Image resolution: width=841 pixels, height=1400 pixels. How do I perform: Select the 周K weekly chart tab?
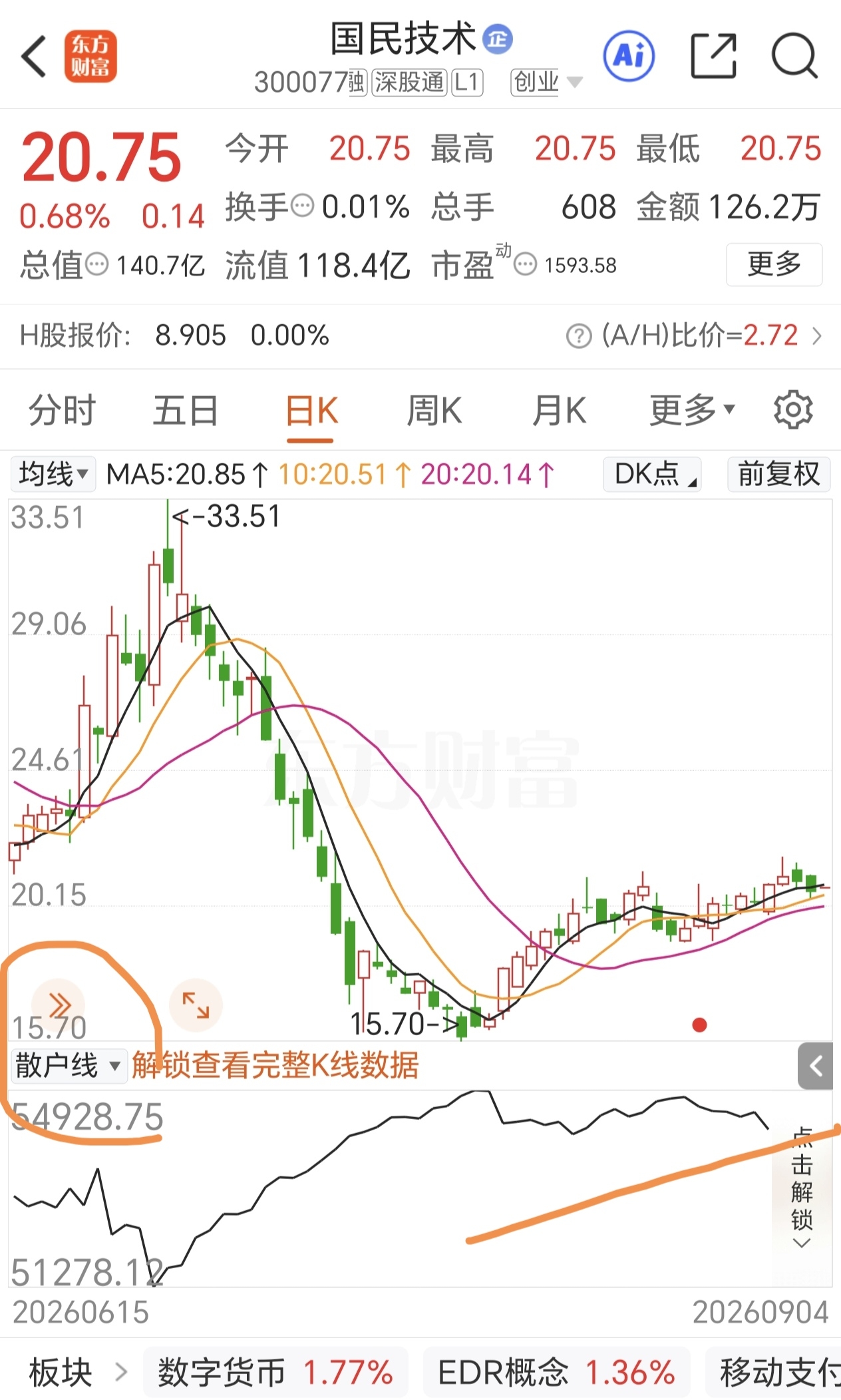pyautogui.click(x=434, y=410)
